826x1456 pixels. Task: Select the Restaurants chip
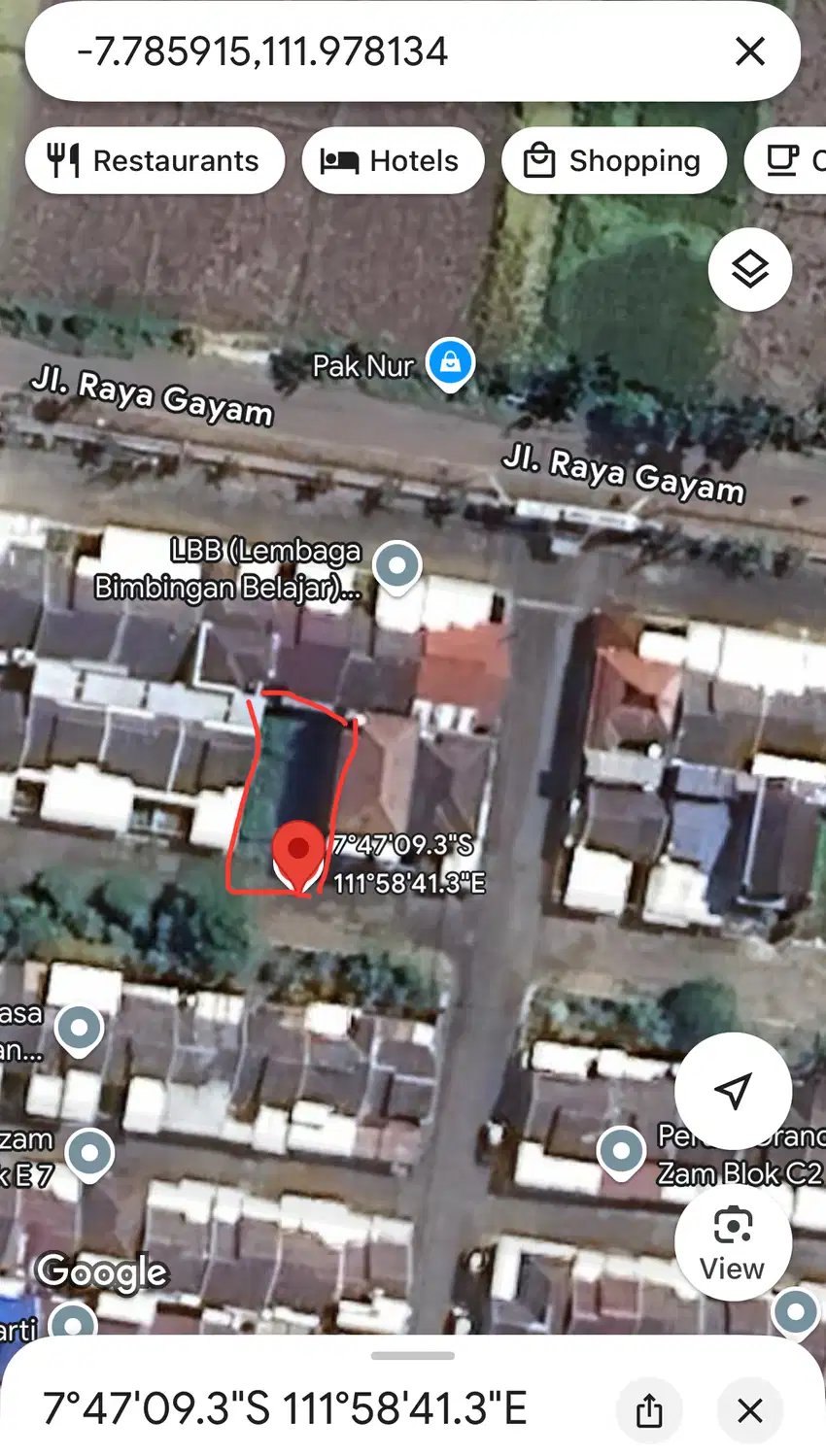(x=155, y=160)
